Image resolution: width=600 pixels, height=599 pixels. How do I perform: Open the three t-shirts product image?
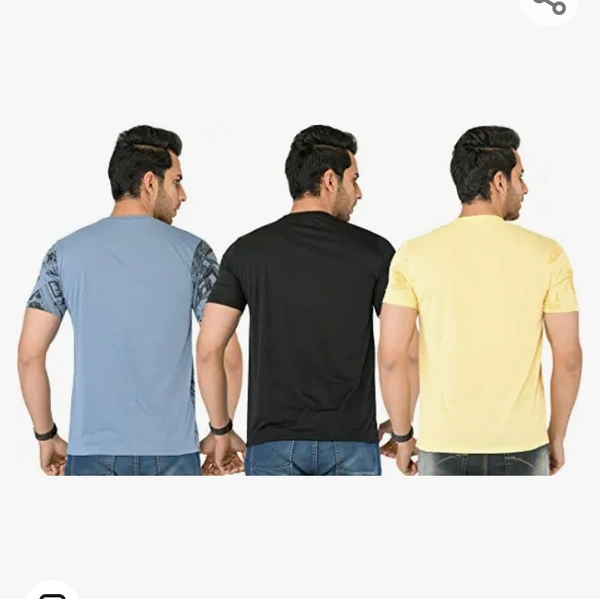click(x=299, y=300)
